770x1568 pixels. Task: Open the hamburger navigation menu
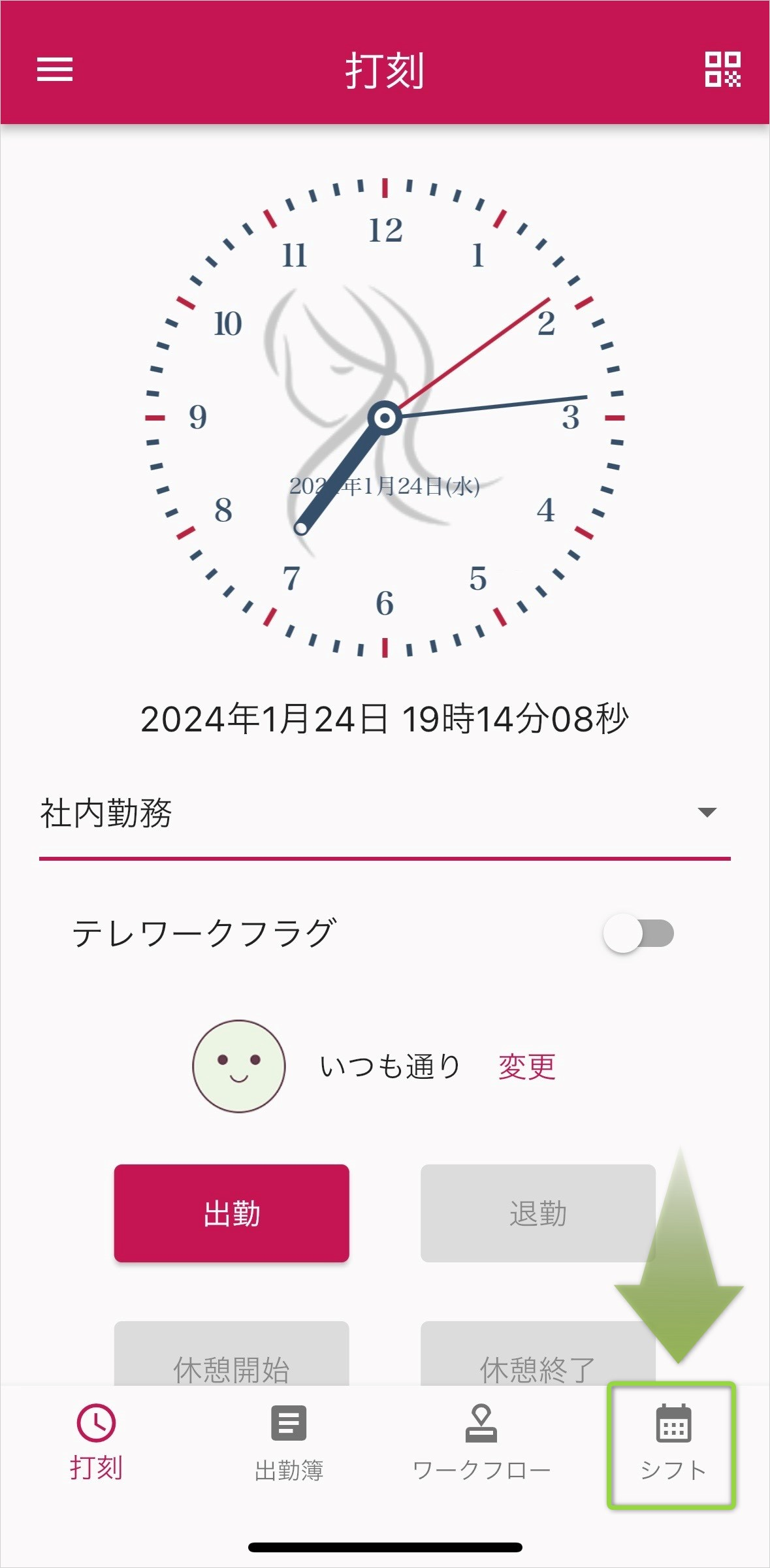point(55,69)
